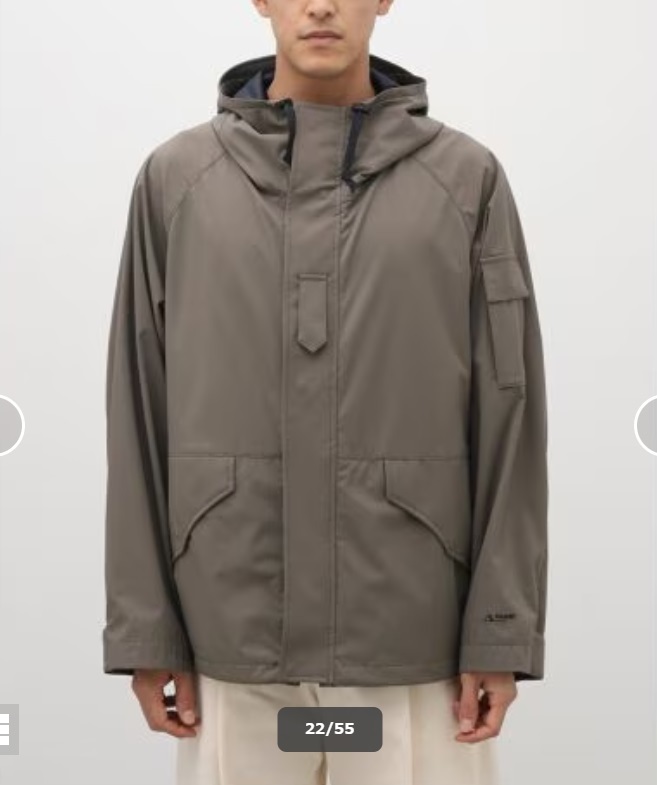Viewport: 657px width, 785px height.
Task: Go to the next product photo
Action: (647, 425)
